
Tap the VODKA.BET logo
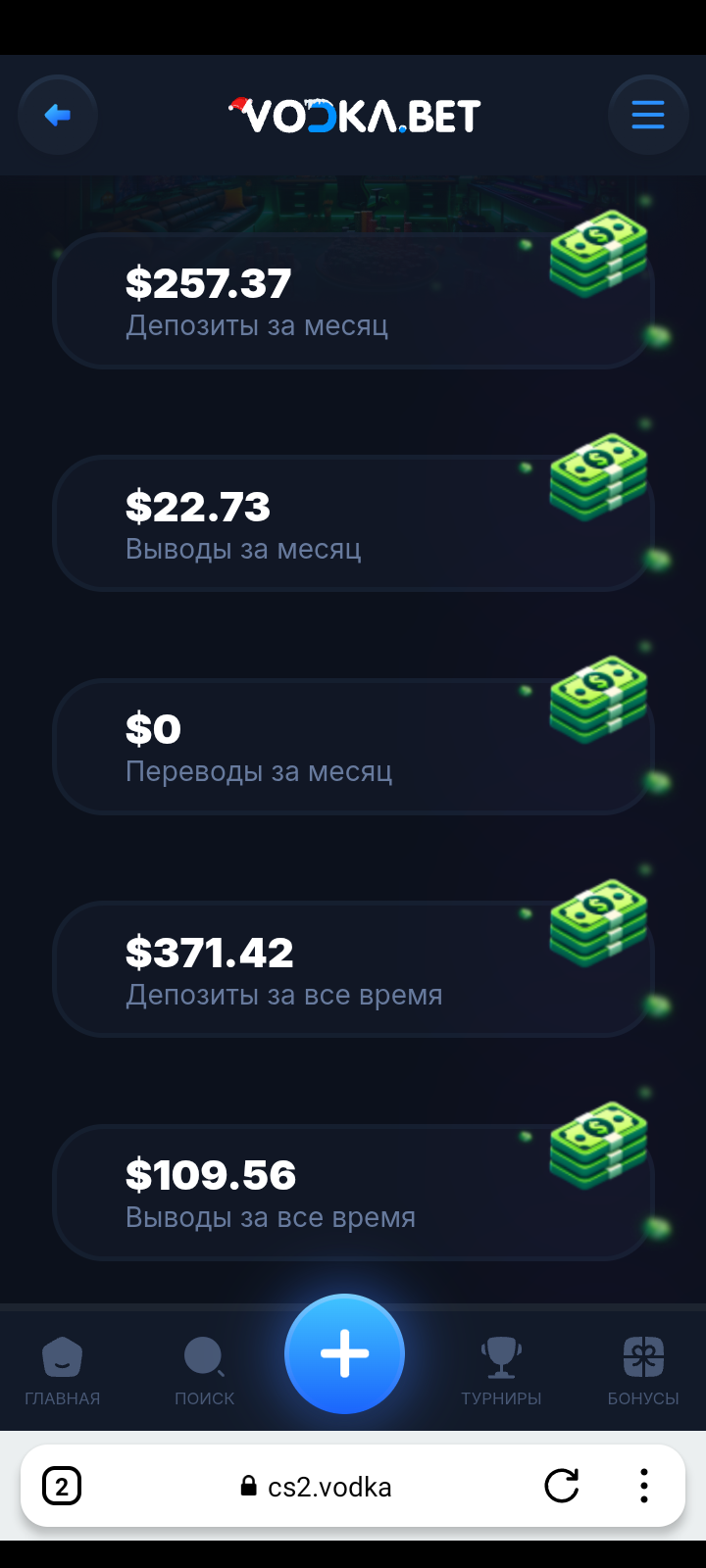[x=354, y=116]
